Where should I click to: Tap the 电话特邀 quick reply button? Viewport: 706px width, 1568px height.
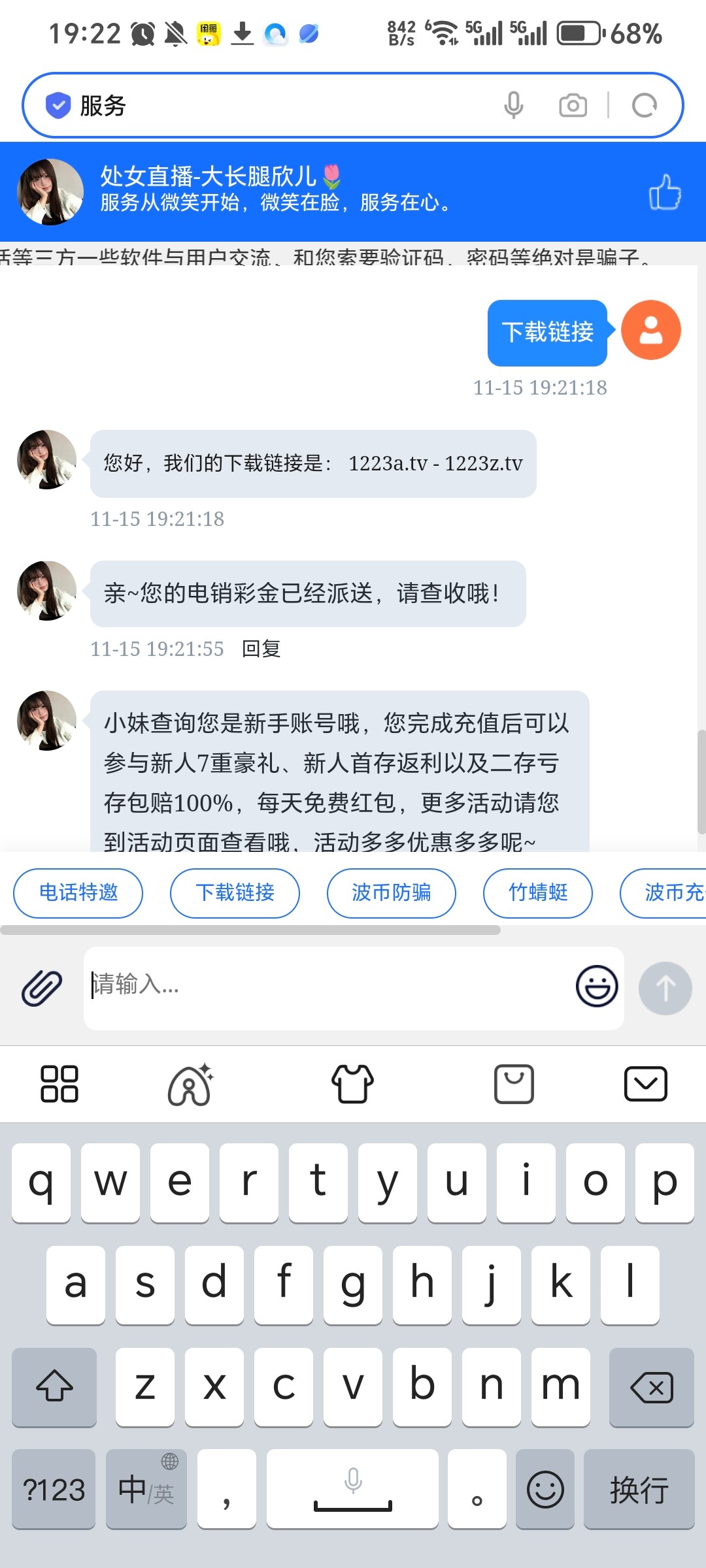[78, 893]
